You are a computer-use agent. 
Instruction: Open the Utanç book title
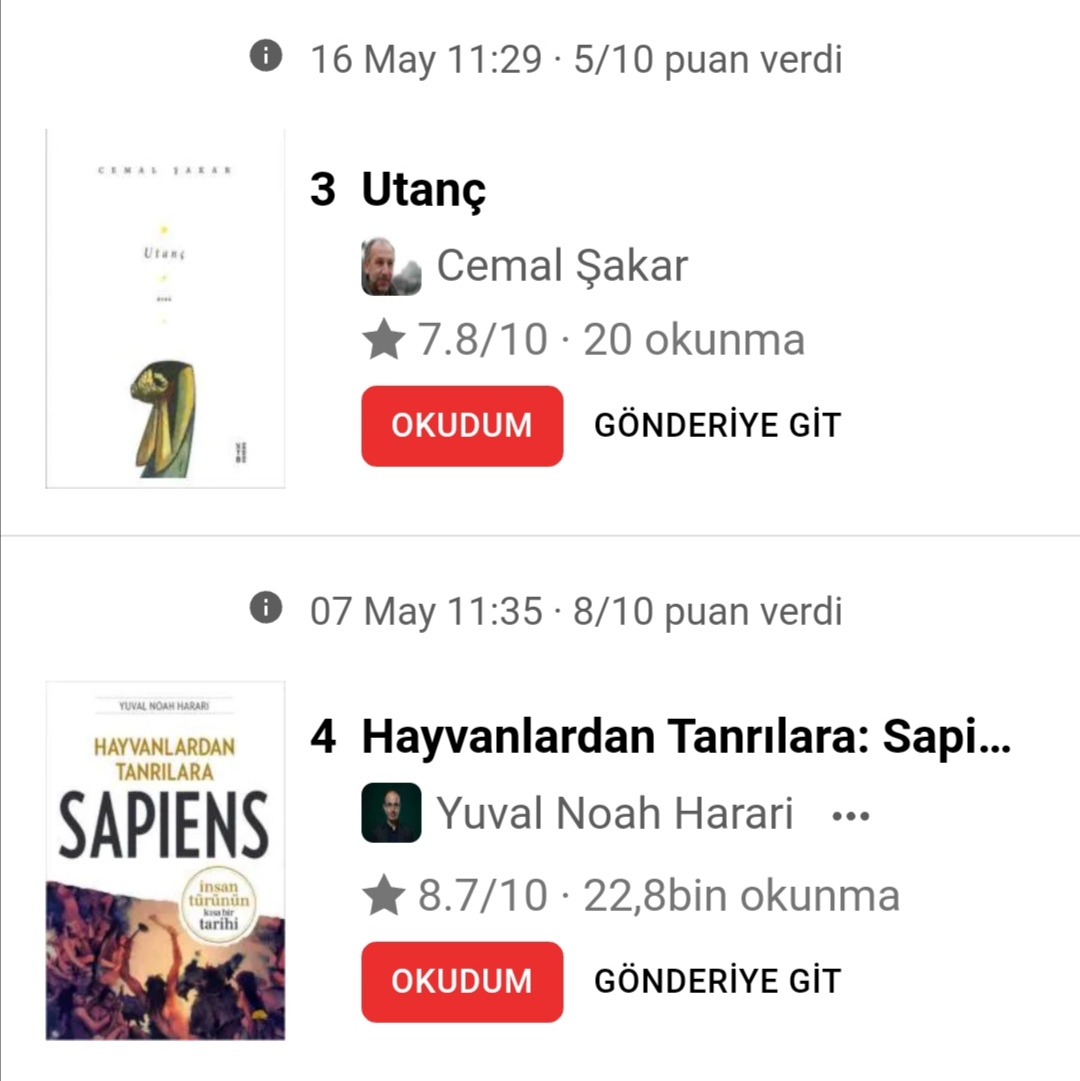click(423, 189)
